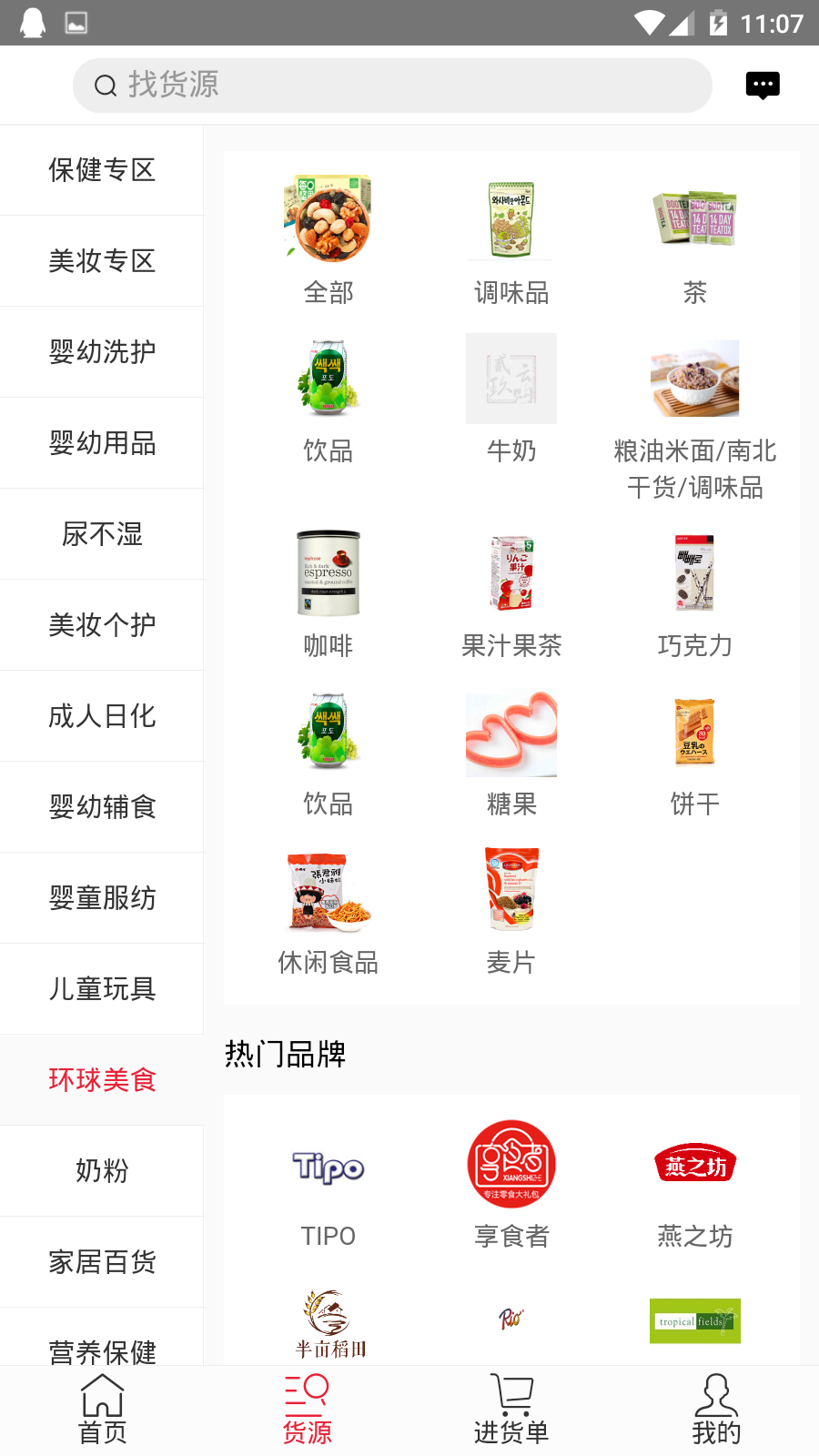Browse the 咖啡 subcategory
Image resolution: width=819 pixels, height=1456 pixels.
[x=329, y=593]
